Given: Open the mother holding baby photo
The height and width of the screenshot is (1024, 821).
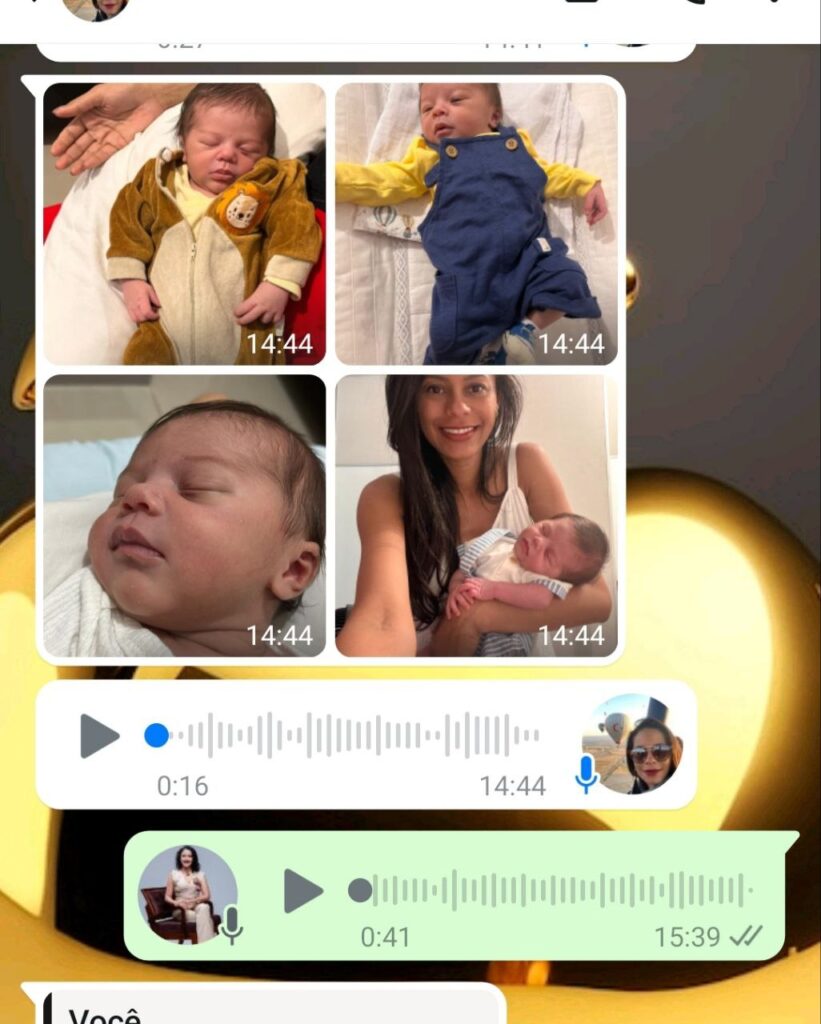Looking at the screenshot, I should tap(476, 515).
